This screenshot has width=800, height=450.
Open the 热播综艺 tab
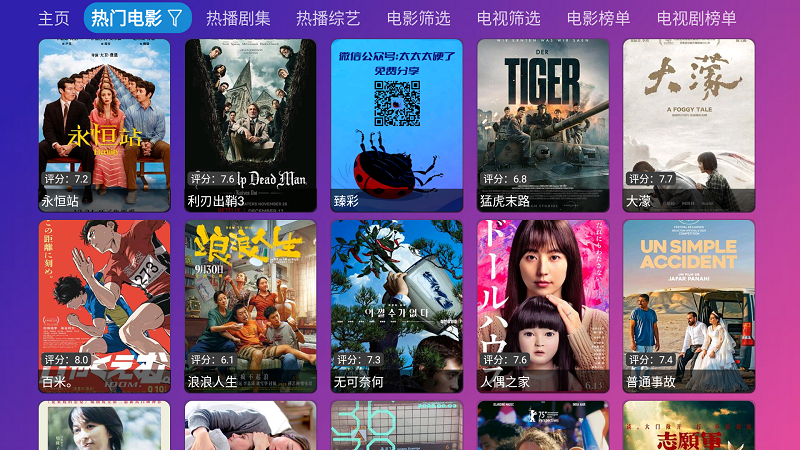click(x=328, y=18)
